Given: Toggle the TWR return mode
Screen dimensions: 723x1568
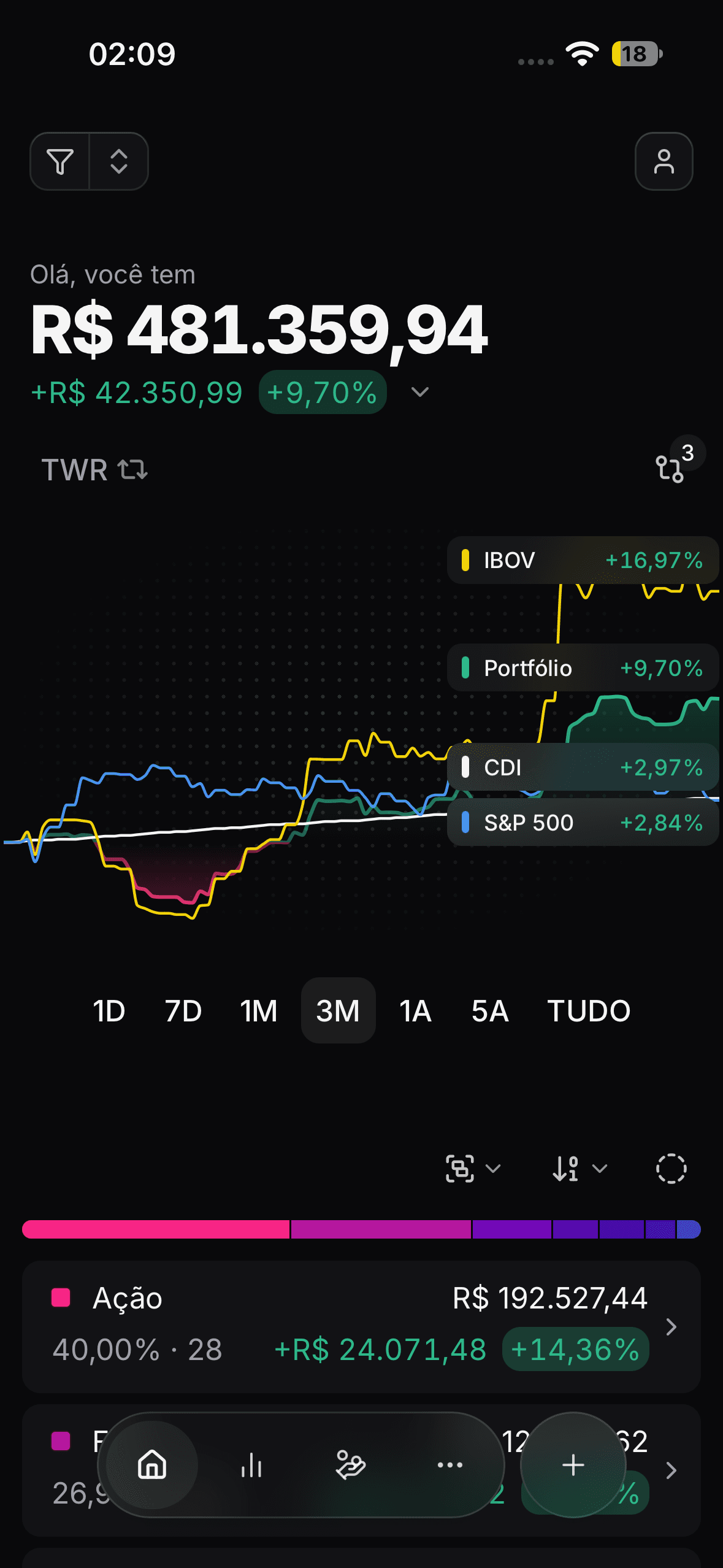Looking at the screenshot, I should pos(94,470).
